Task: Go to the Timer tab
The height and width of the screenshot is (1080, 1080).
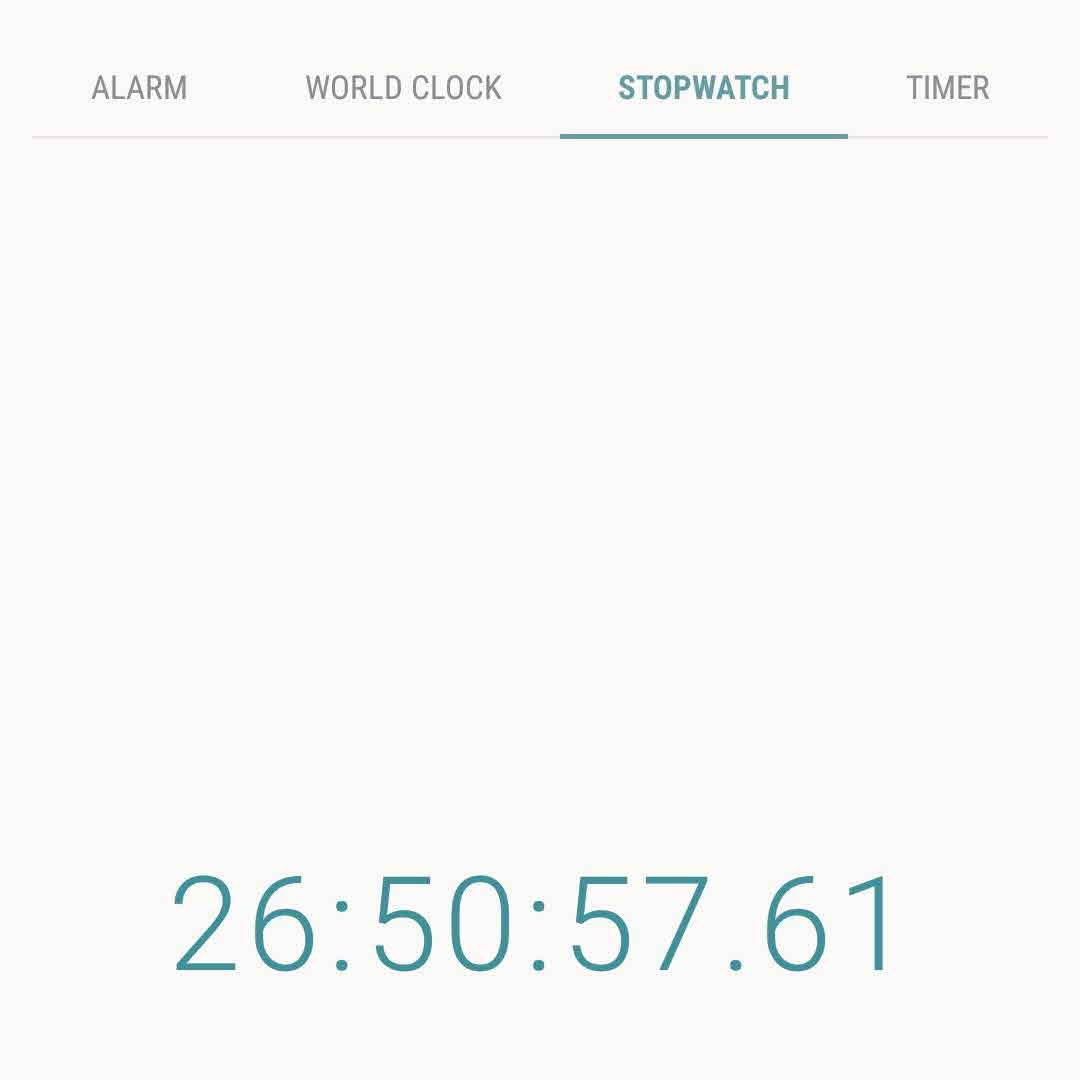Action: click(947, 88)
